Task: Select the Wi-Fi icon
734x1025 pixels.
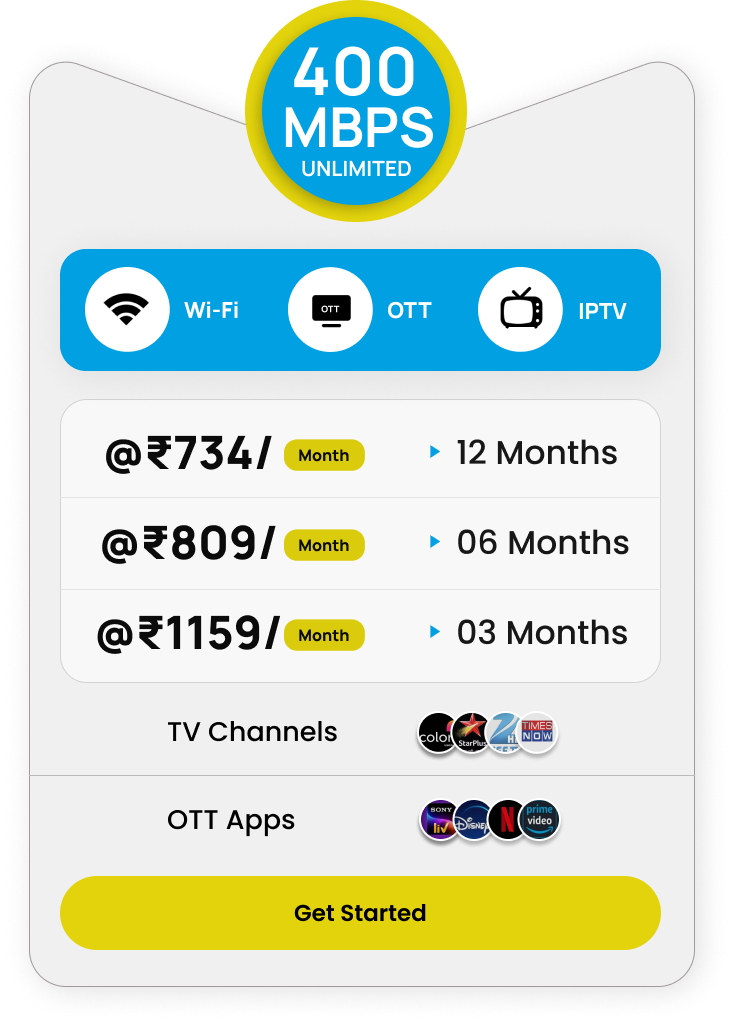Action: pos(128,309)
